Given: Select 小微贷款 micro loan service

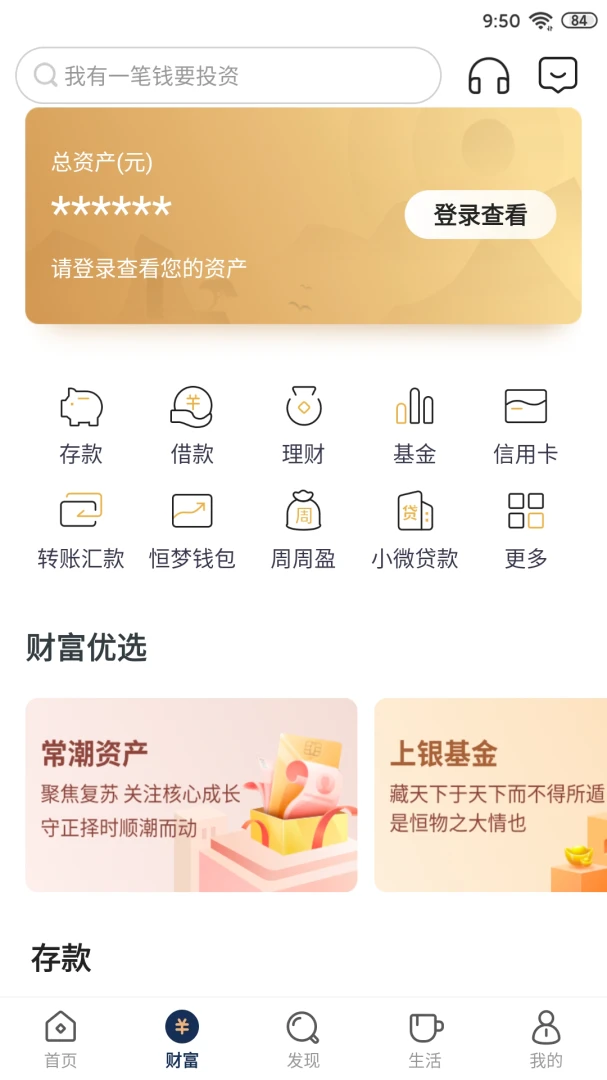Looking at the screenshot, I should pos(414,530).
